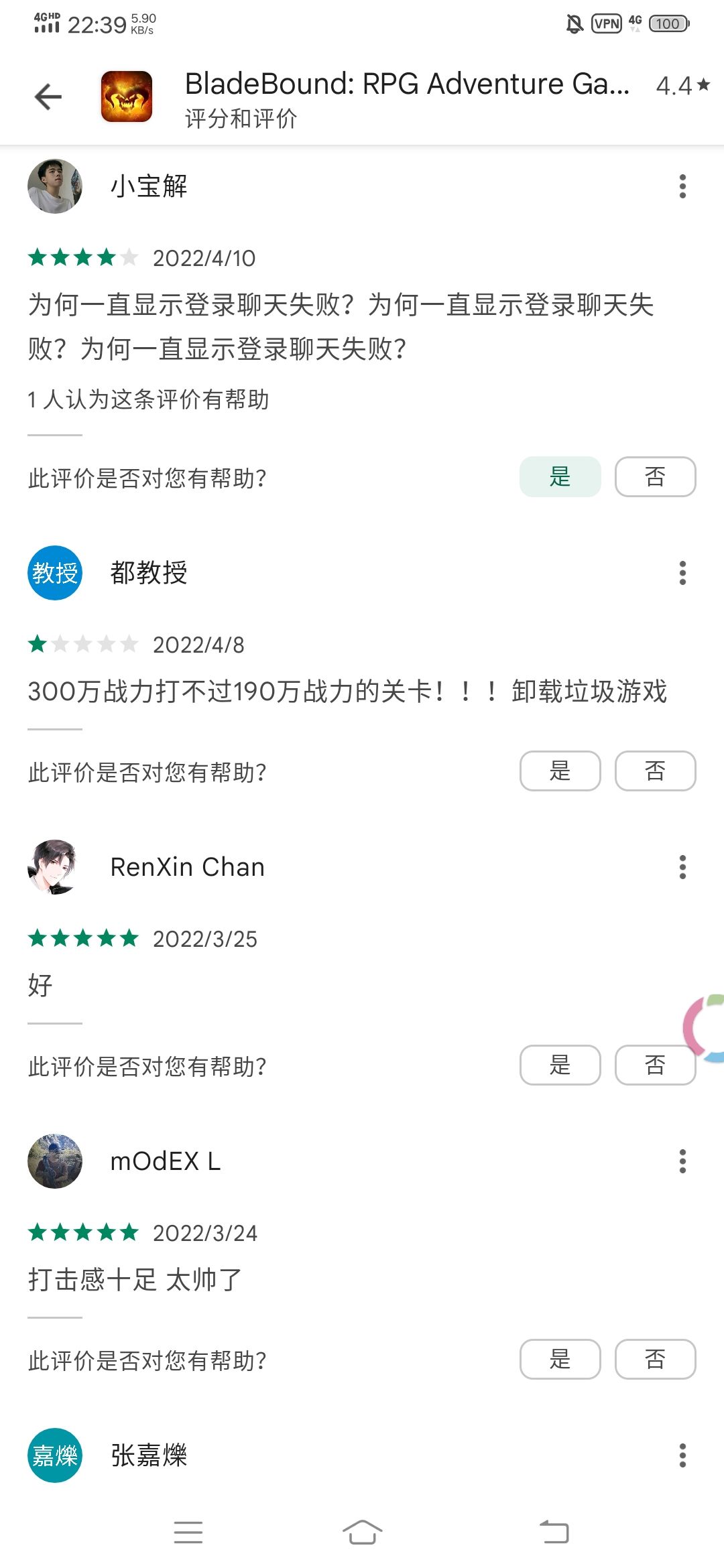
Task: Open RenXin Chan's profile picture
Action: click(x=56, y=867)
